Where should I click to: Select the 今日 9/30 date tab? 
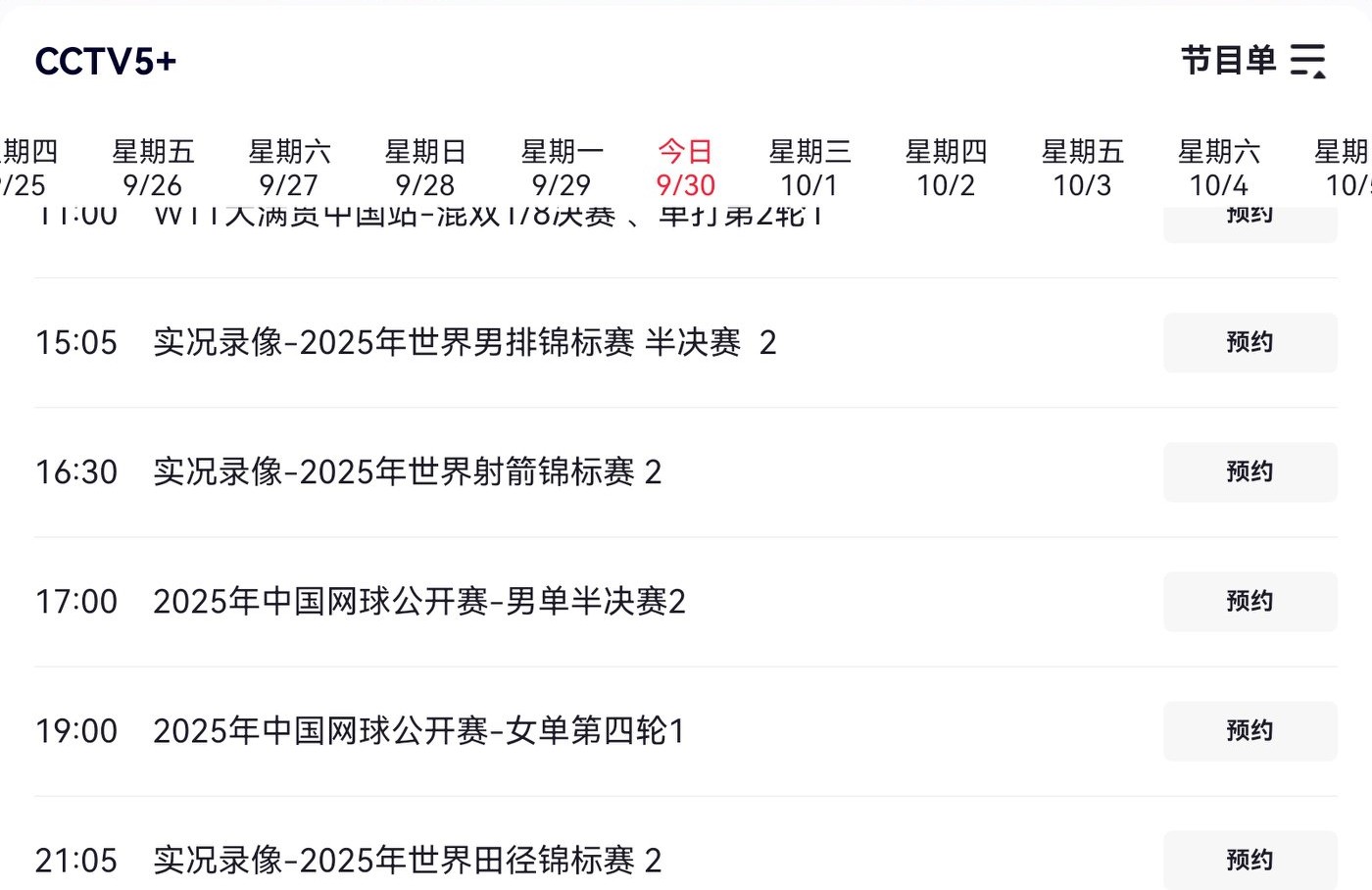(685, 168)
